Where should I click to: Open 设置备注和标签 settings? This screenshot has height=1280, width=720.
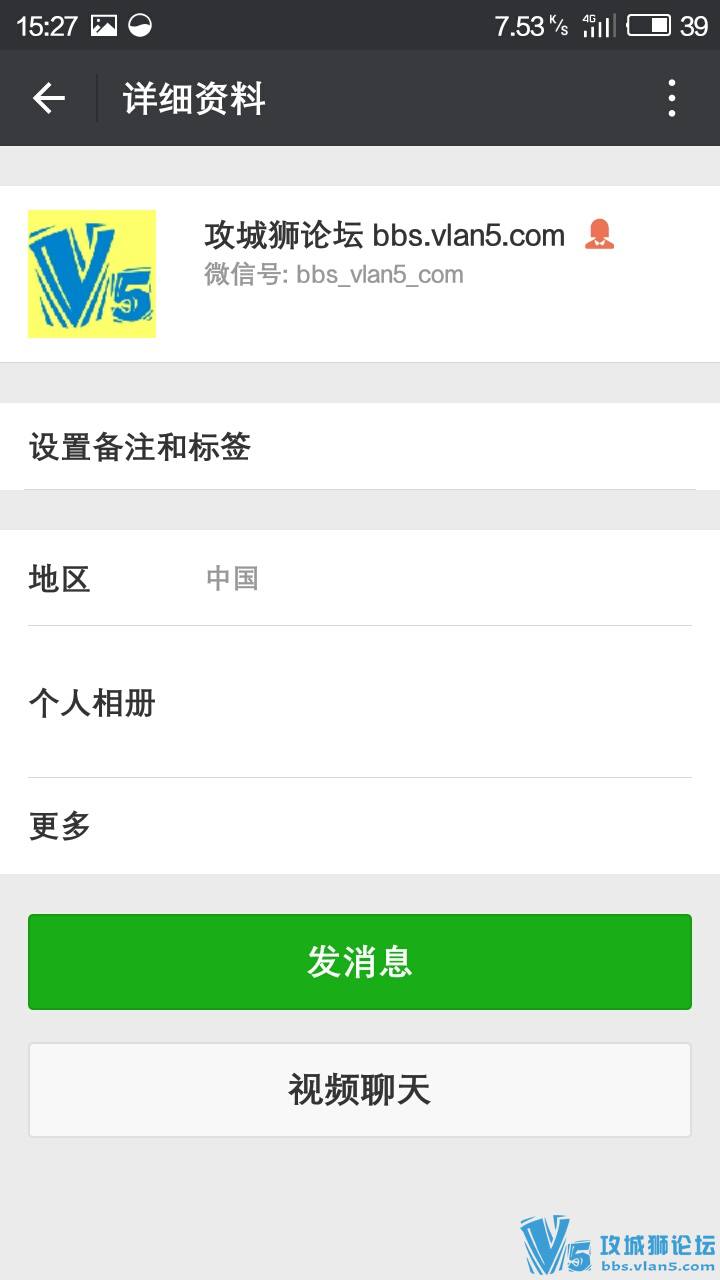coord(360,447)
